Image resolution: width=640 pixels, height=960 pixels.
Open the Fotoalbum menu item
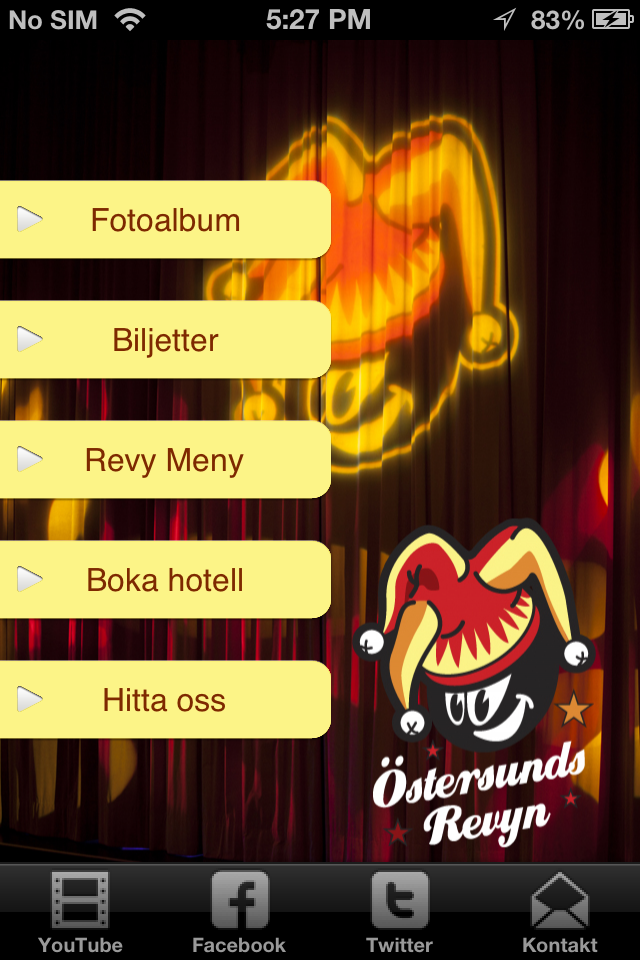(165, 220)
